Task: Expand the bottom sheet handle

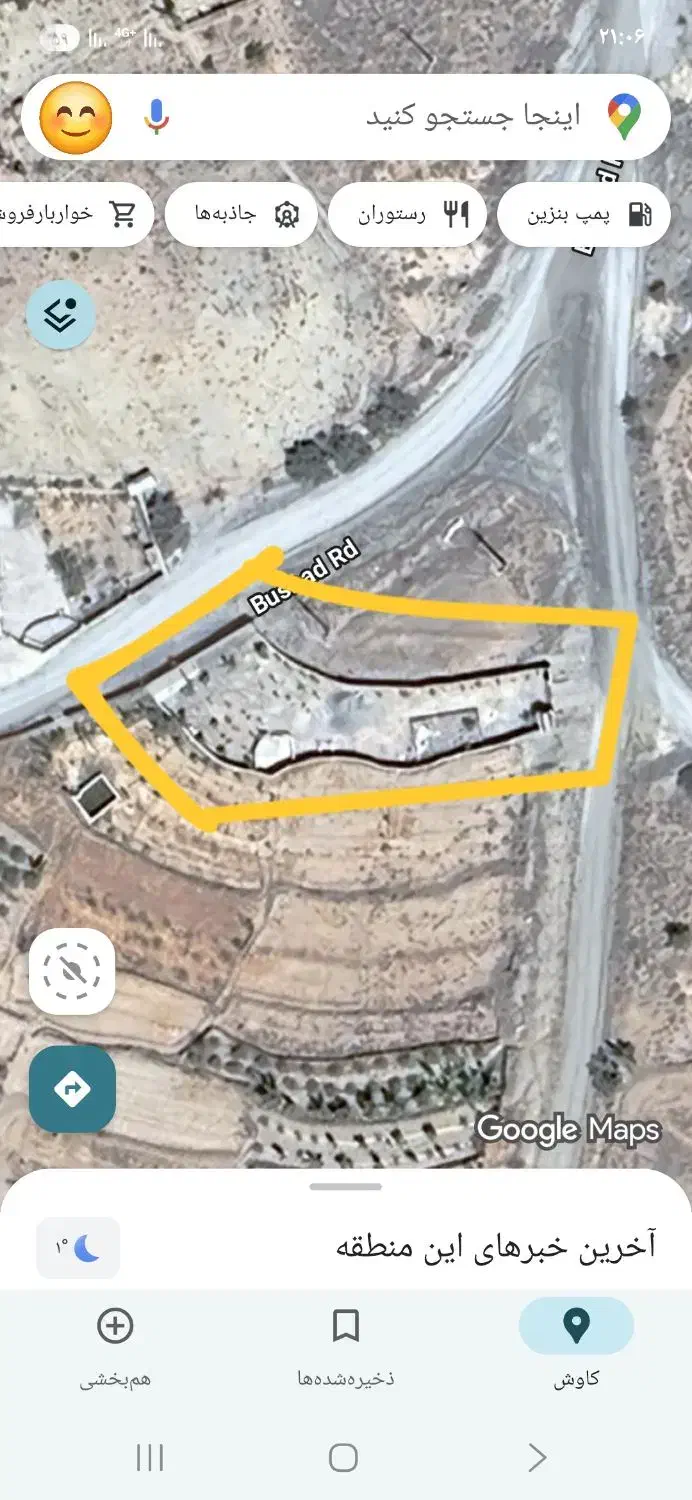Action: tap(346, 1187)
